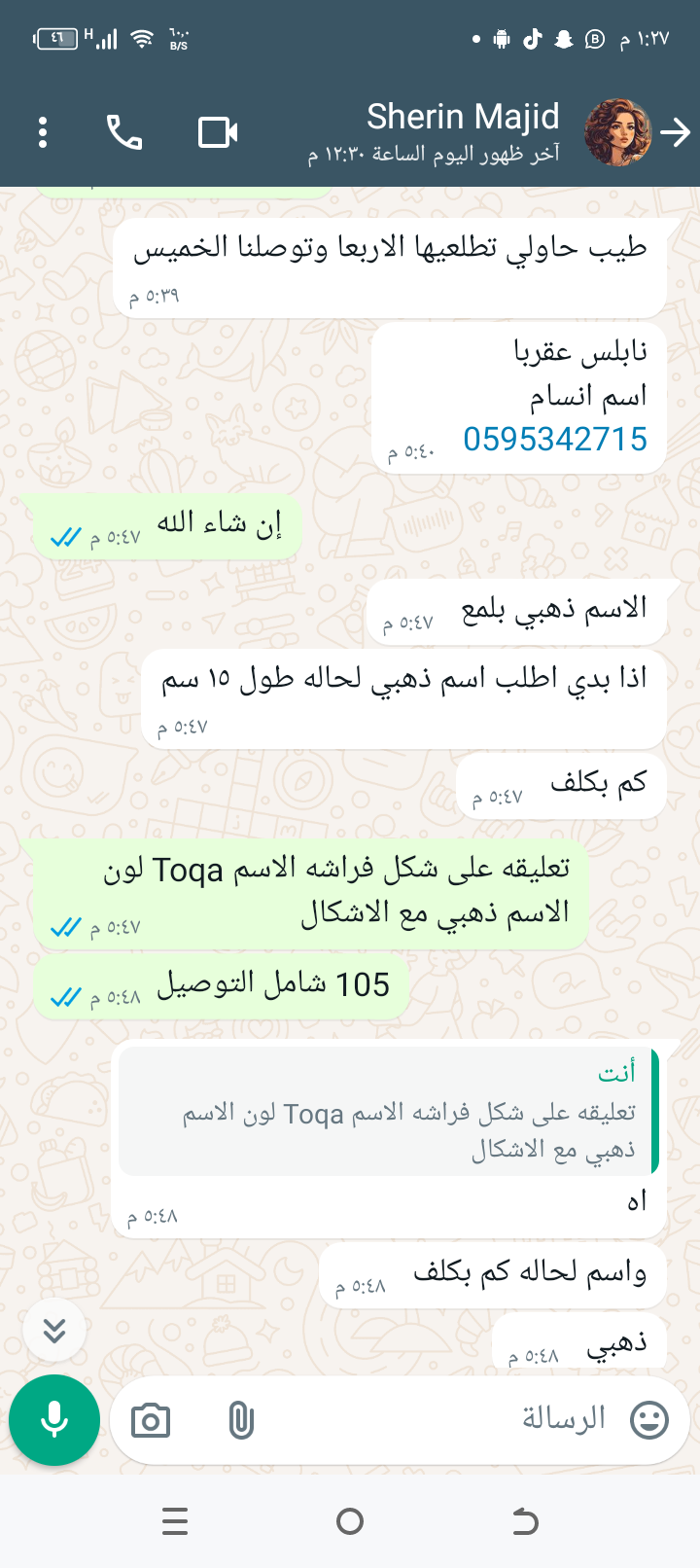Open recent apps from the navigation bar
Image resolution: width=700 pixels, height=1568 pixels.
click(x=175, y=1521)
